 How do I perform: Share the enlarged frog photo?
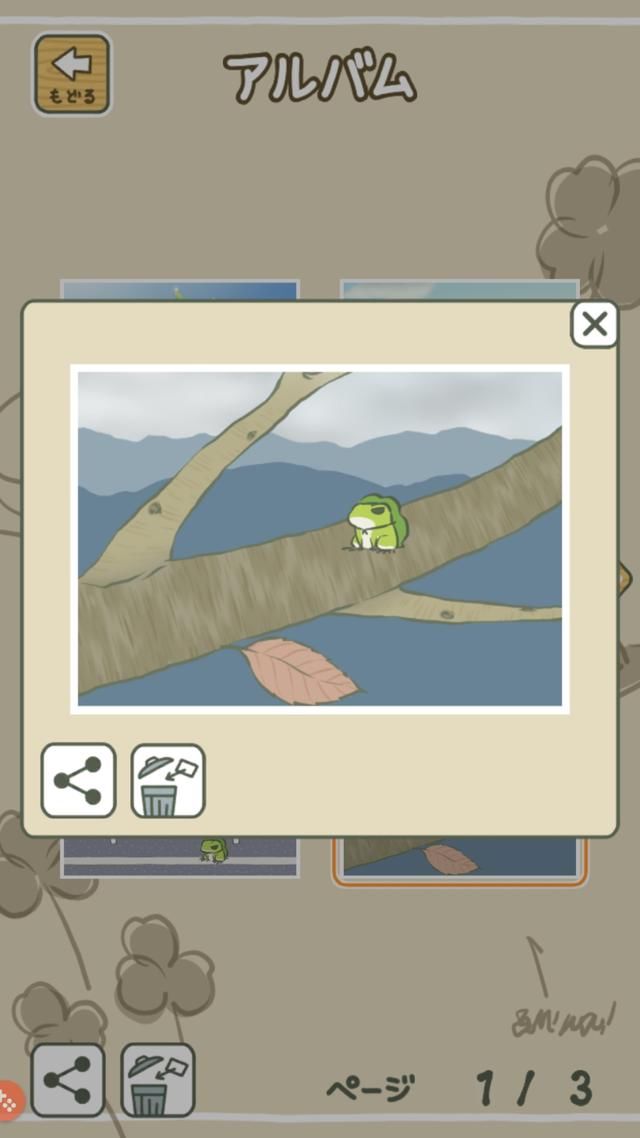point(78,780)
